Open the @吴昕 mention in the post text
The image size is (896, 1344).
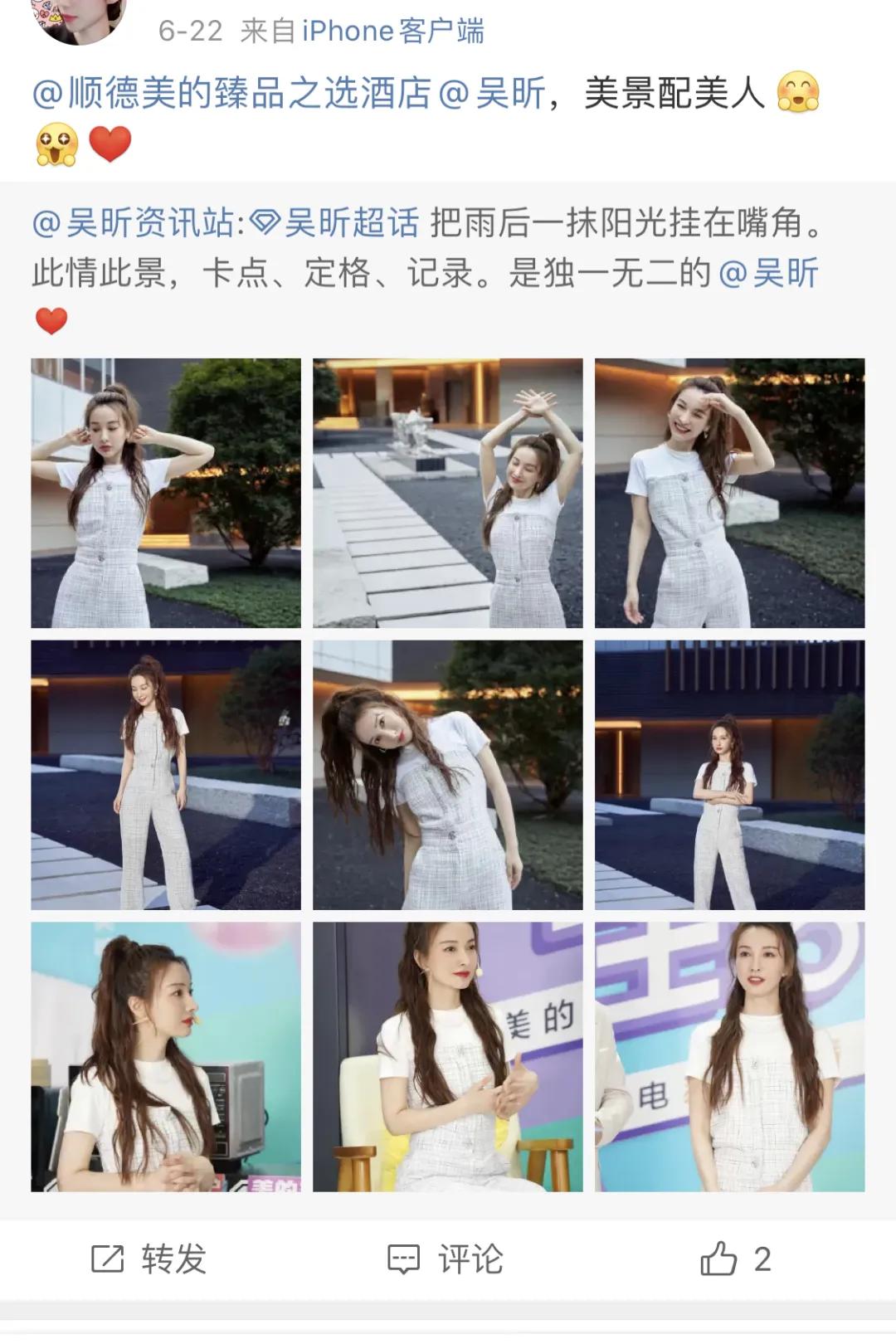tap(491, 93)
